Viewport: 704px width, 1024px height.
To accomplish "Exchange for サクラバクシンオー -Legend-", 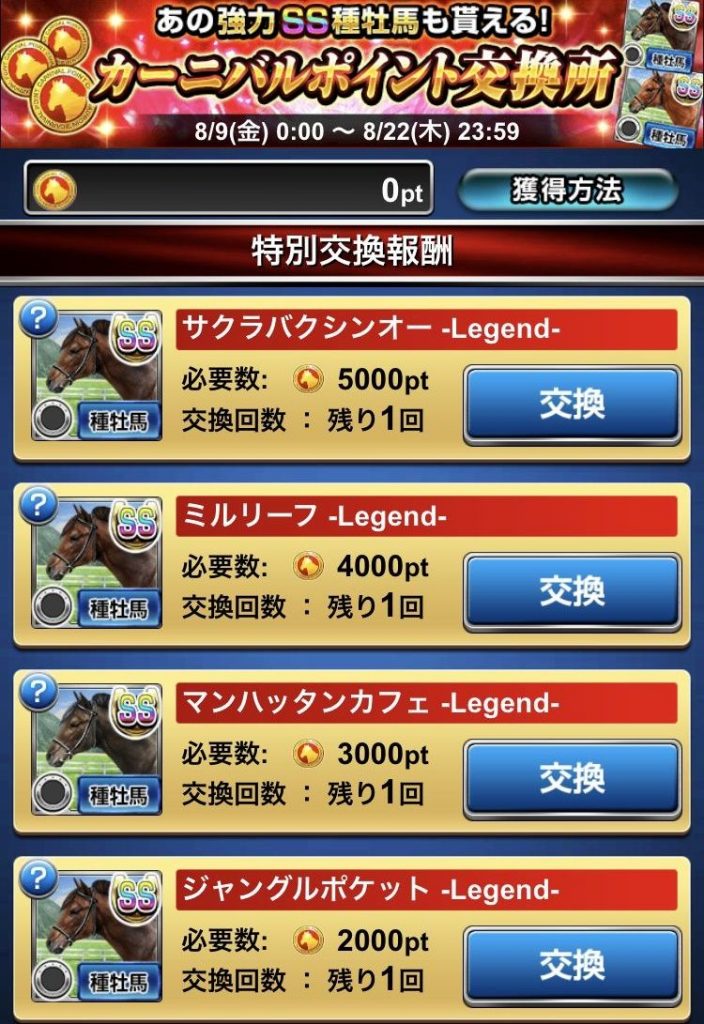I will click(572, 404).
